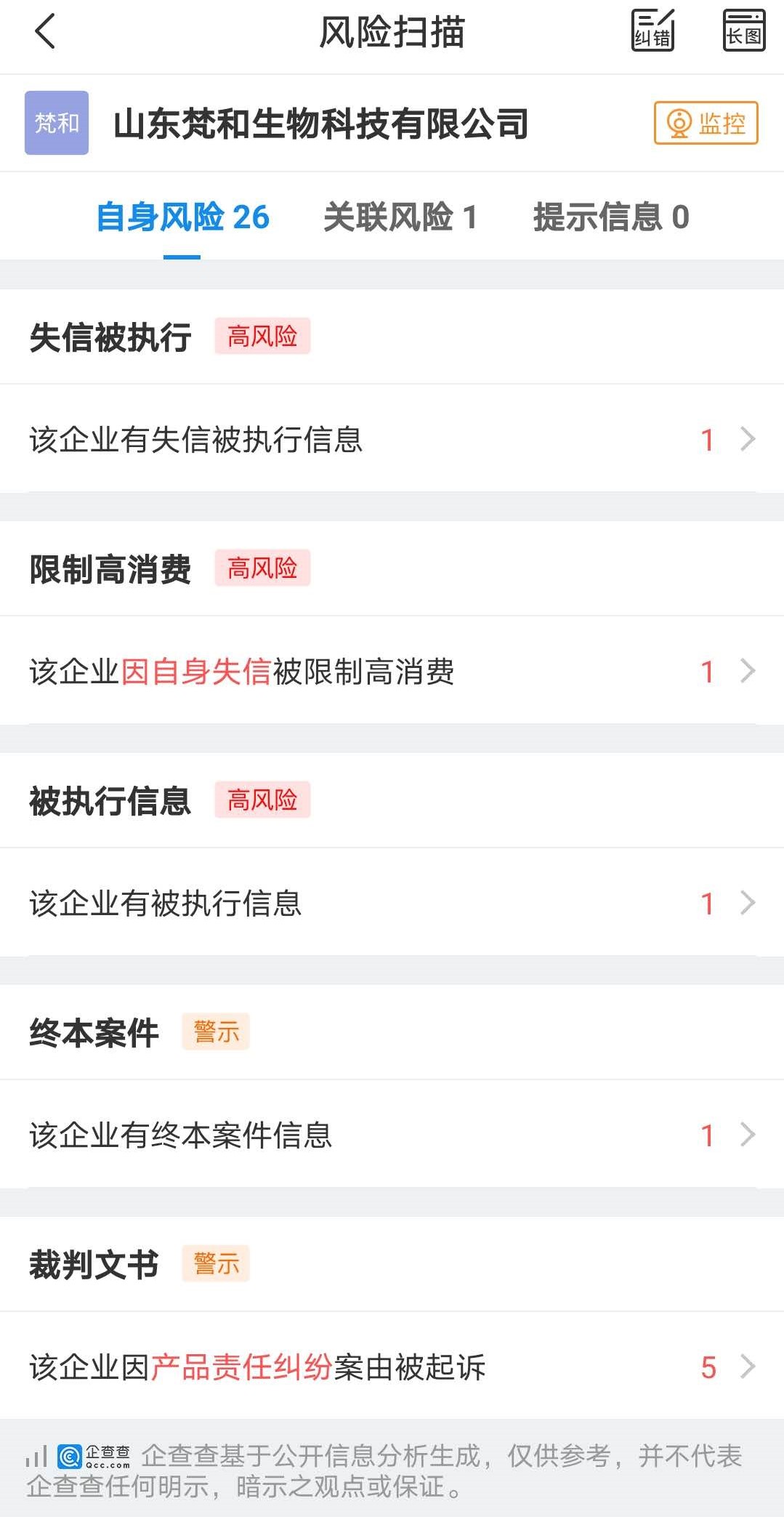Image resolution: width=784 pixels, height=1517 pixels.
Task: Open details of 被执行信息 via chevron
Action: [746, 903]
